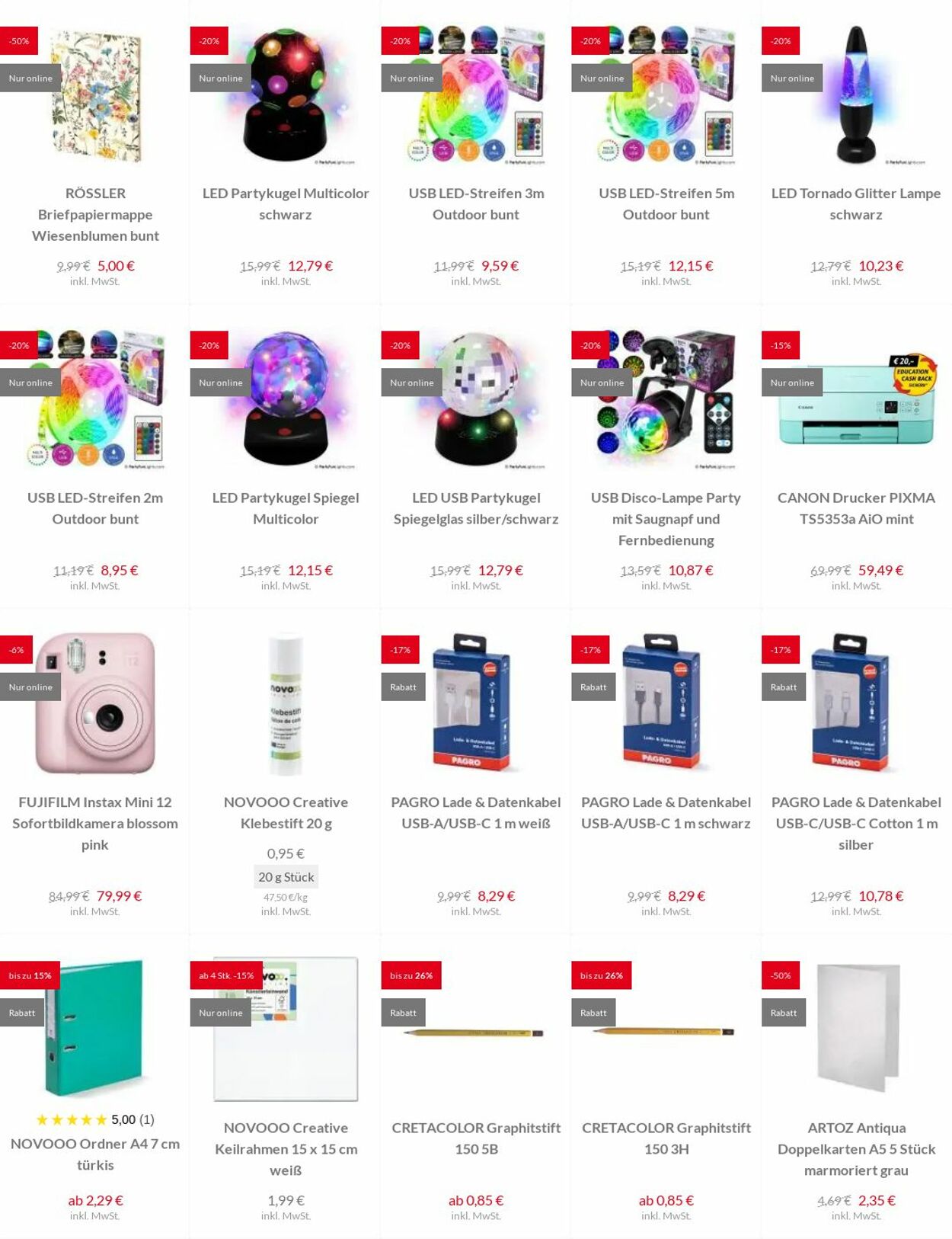
Task: Open USB LED-Streifen 3m Outdoor bunt
Action: (476, 203)
